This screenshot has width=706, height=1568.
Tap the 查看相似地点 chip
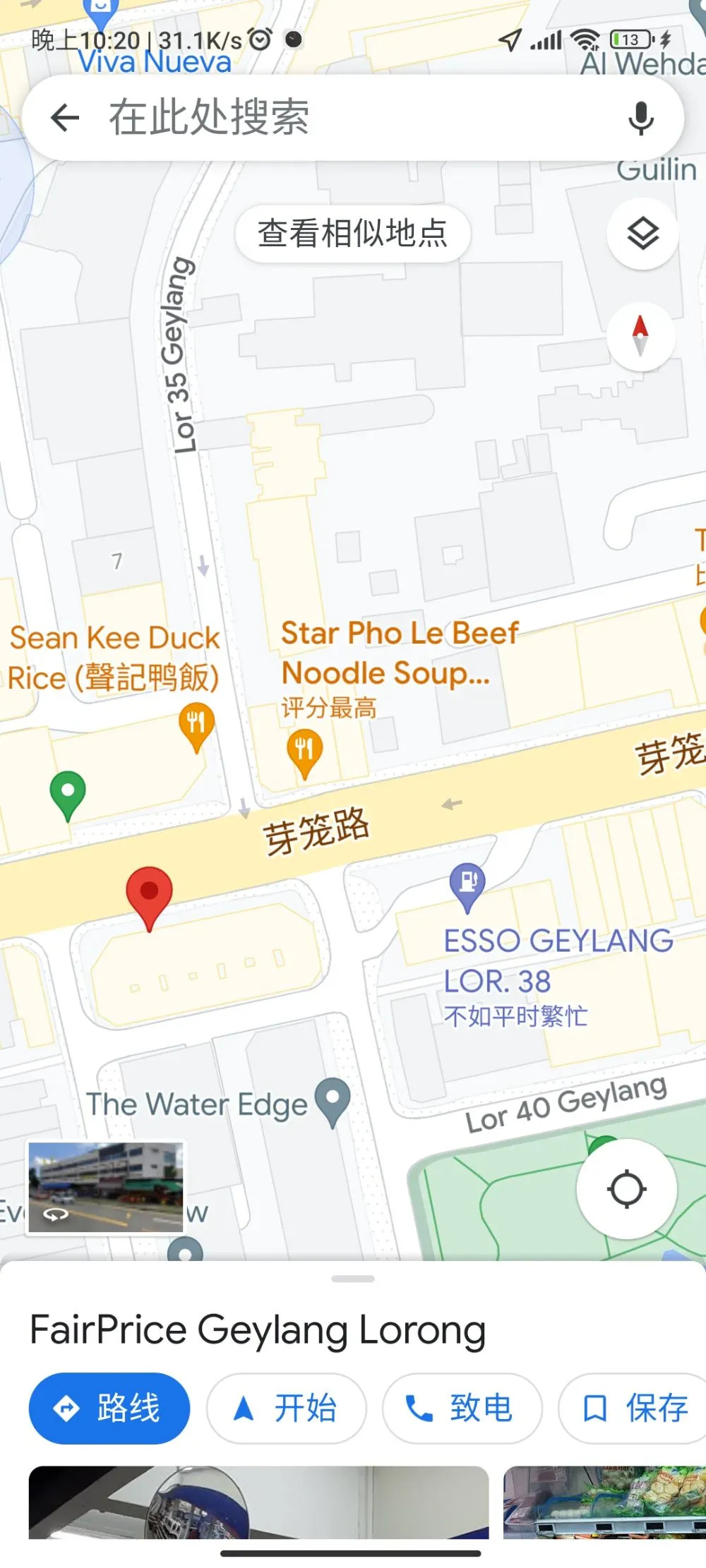tap(353, 234)
